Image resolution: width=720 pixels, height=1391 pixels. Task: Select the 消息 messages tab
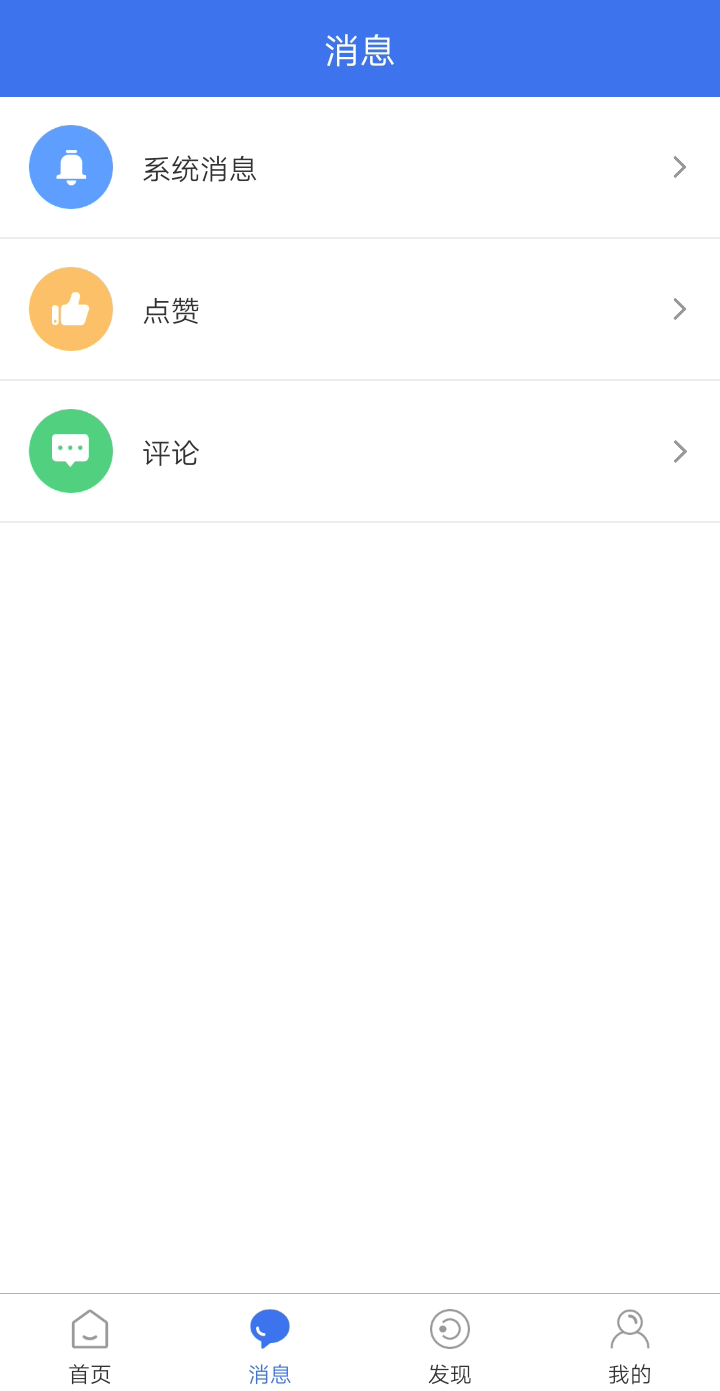270,1345
